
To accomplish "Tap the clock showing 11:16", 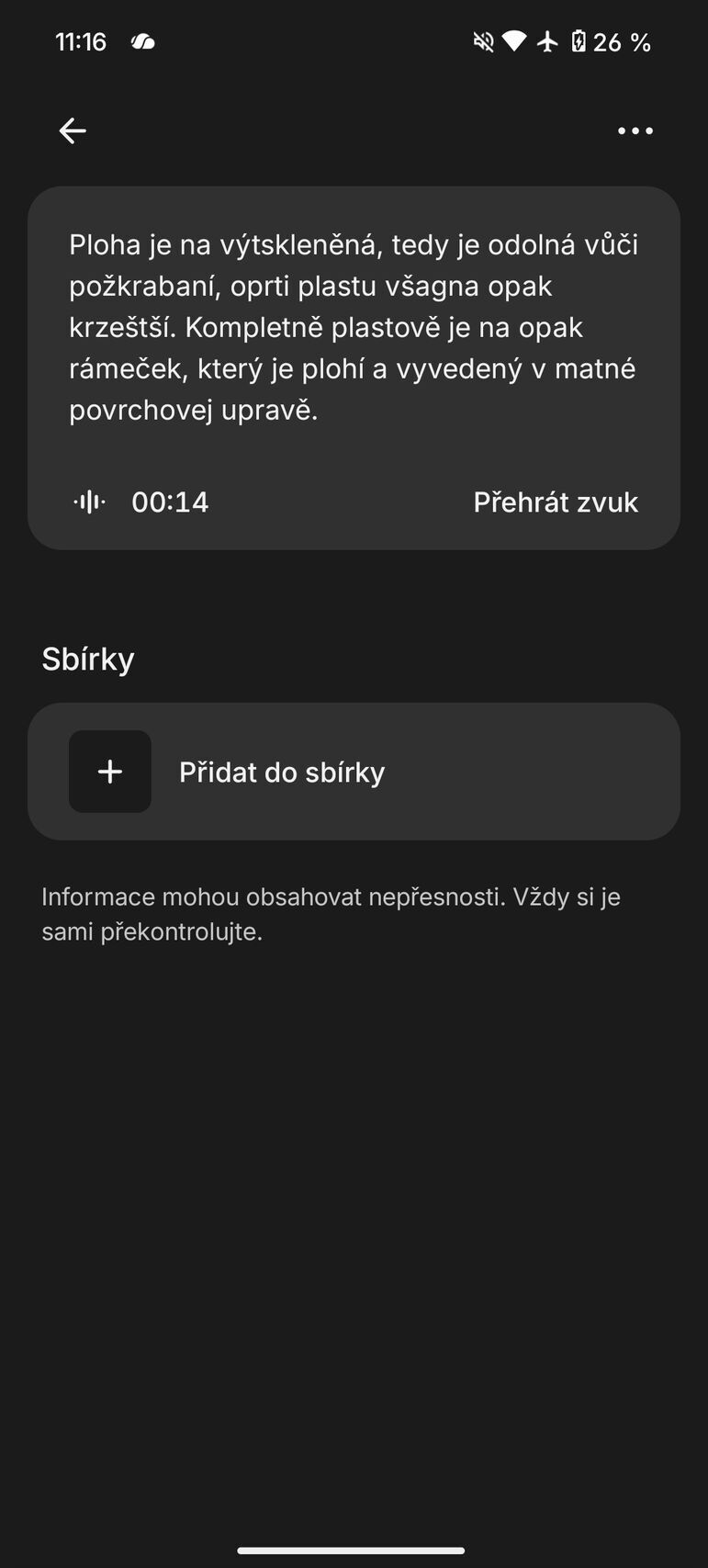I will pyautogui.click(x=81, y=40).
